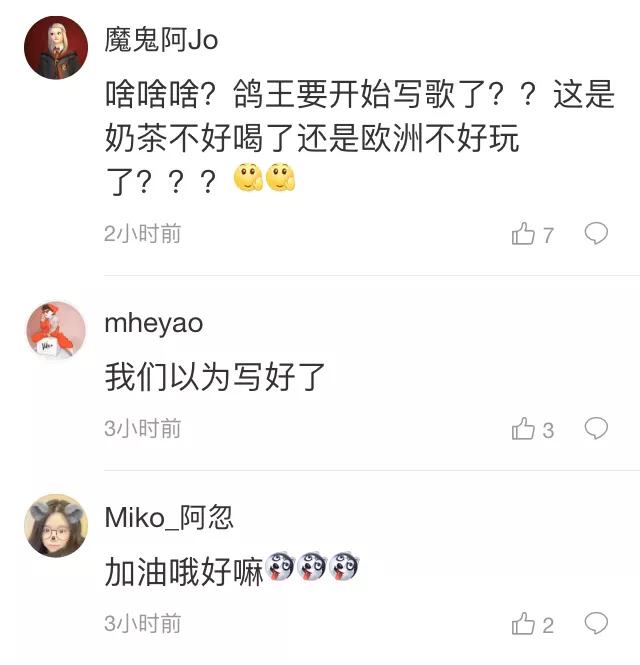Reply to mheyao's comment
Viewport: 640px width, 665px height.
(x=596, y=429)
